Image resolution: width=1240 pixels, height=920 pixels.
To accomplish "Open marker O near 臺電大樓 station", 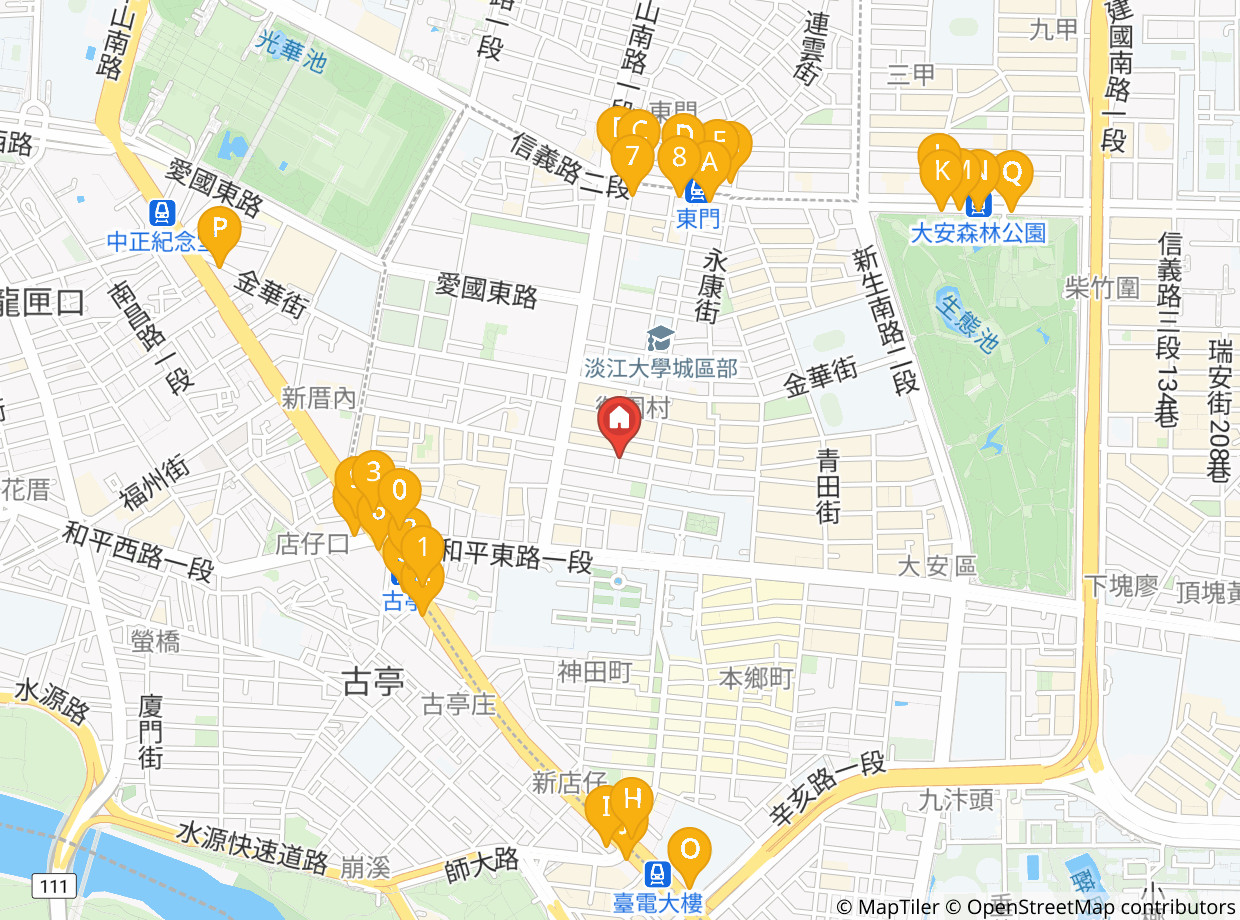I will [x=689, y=852].
